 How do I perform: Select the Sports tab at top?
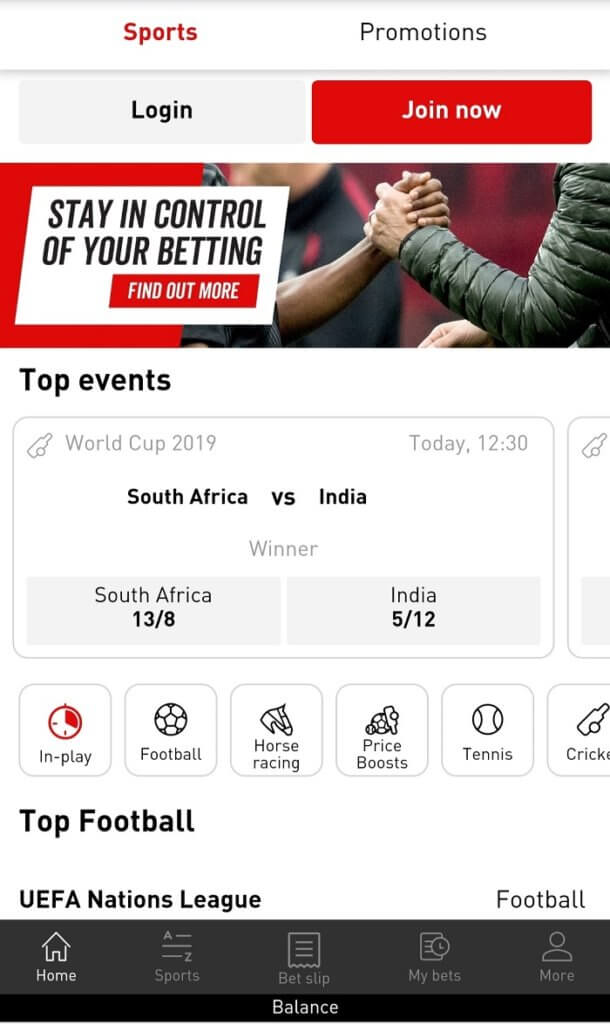coord(160,33)
